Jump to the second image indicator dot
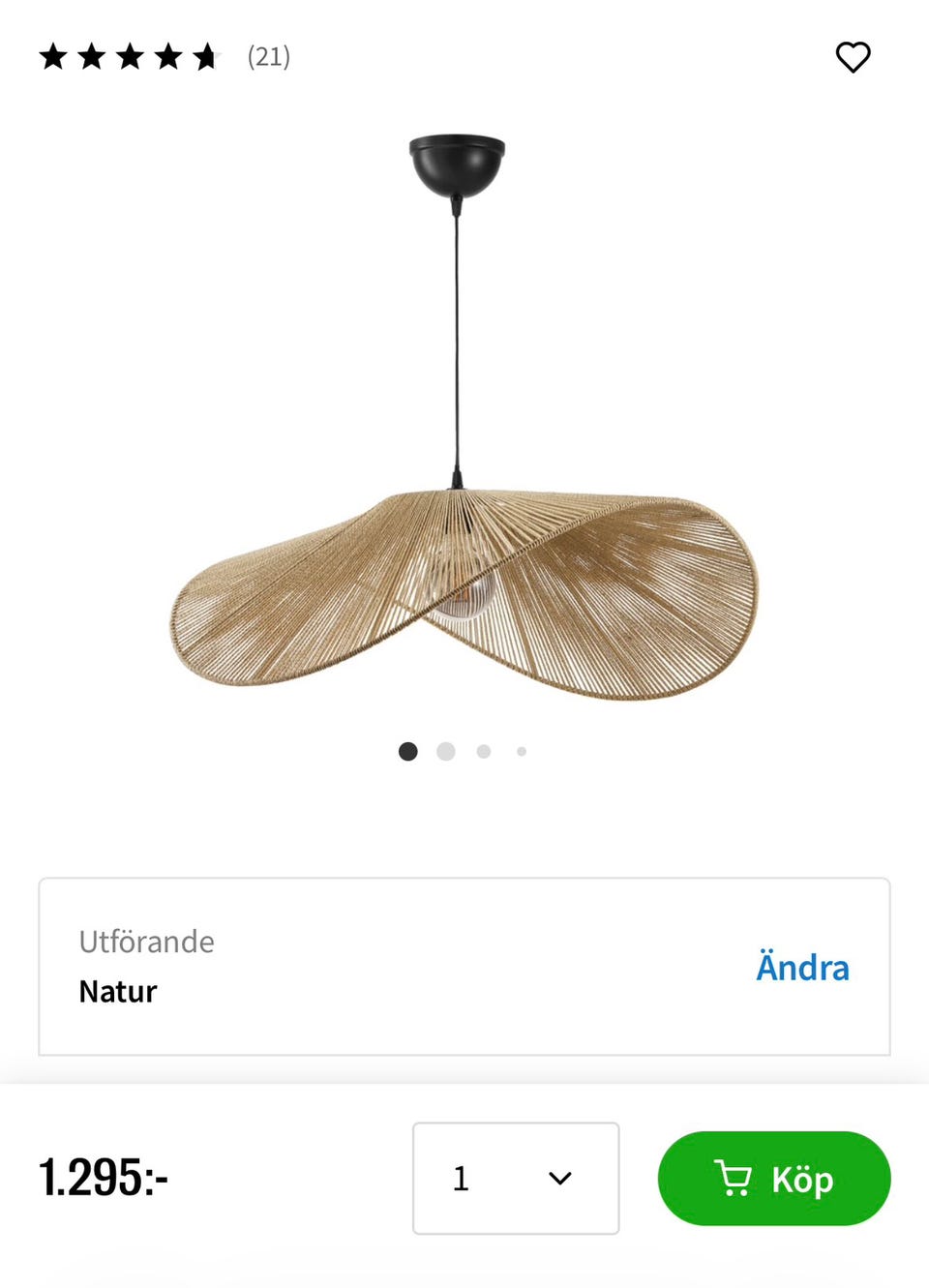Image resolution: width=929 pixels, height=1288 pixels. point(446,752)
